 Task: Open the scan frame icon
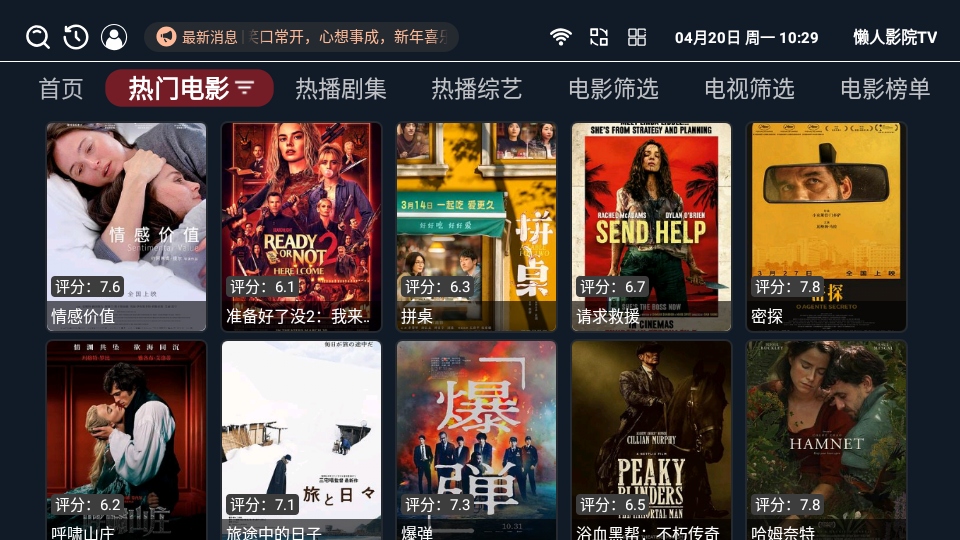pyautogui.click(x=599, y=37)
